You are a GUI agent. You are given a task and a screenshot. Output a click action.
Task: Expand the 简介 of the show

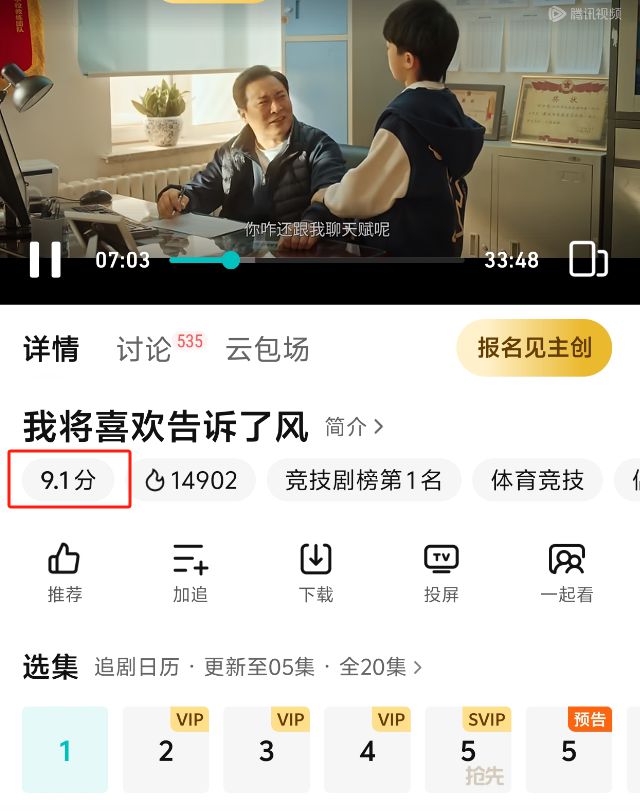pos(354,427)
